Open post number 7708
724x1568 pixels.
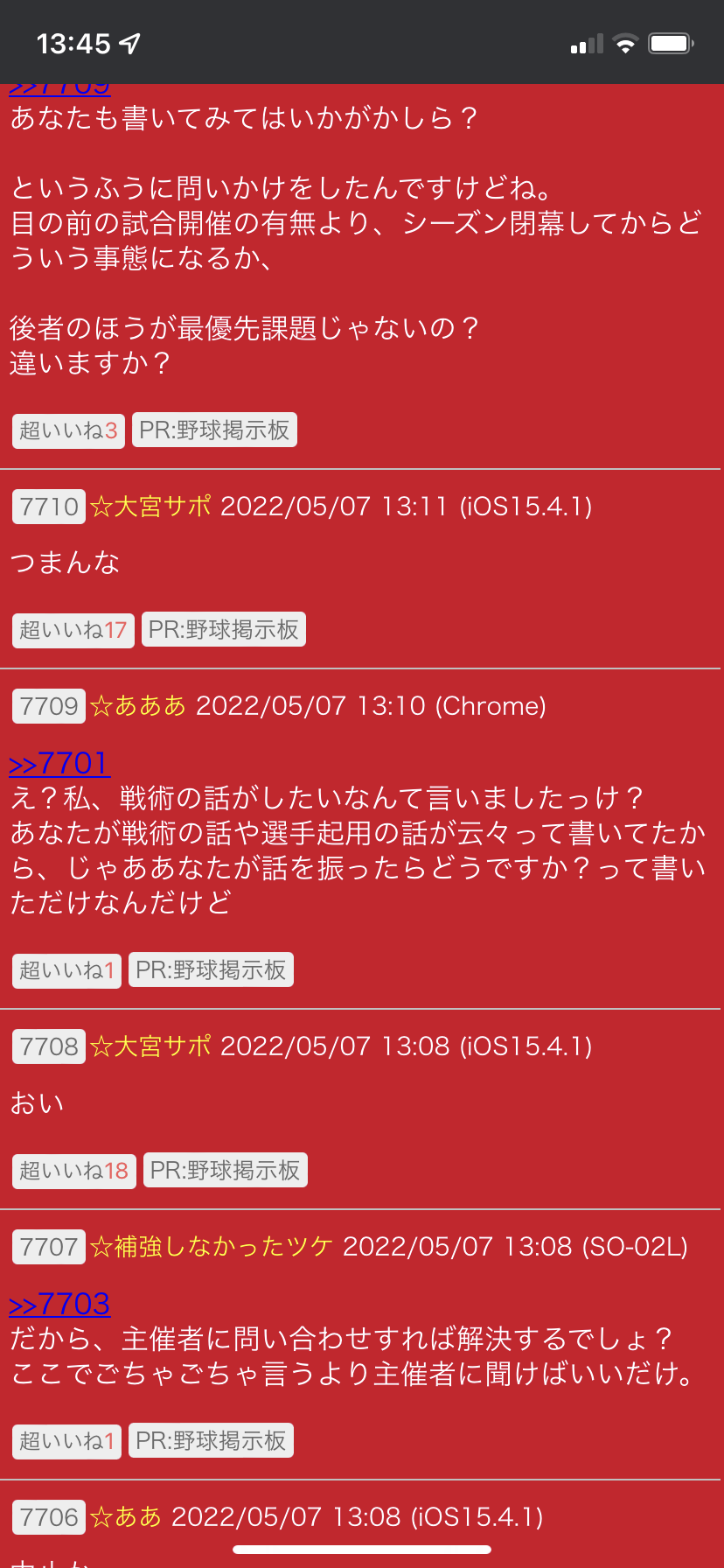click(x=49, y=1046)
